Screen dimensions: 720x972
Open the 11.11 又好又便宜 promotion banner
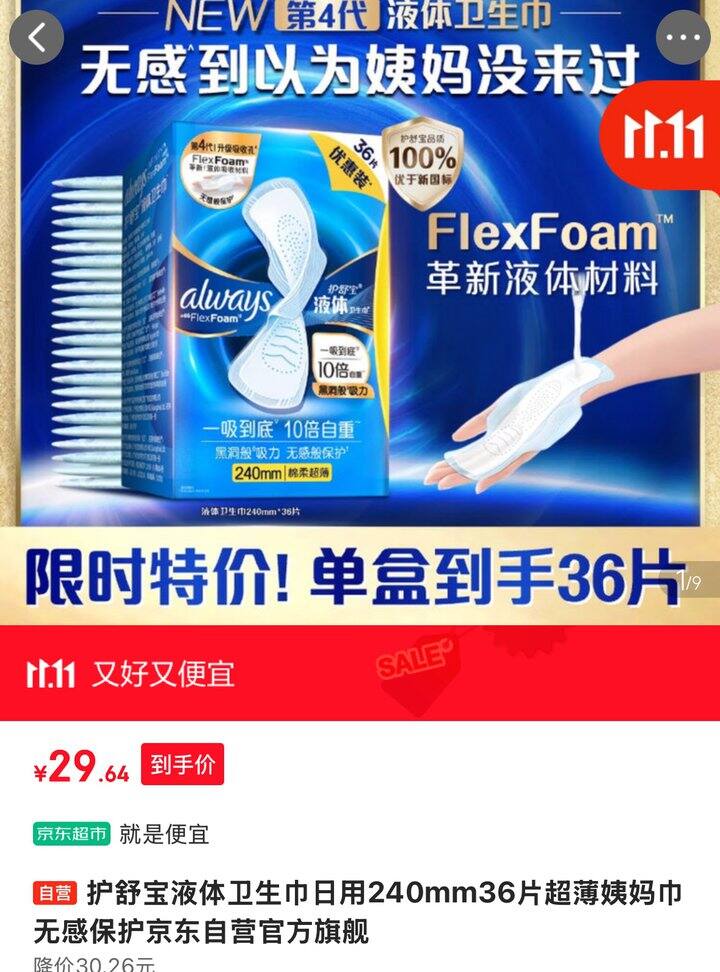point(360,673)
